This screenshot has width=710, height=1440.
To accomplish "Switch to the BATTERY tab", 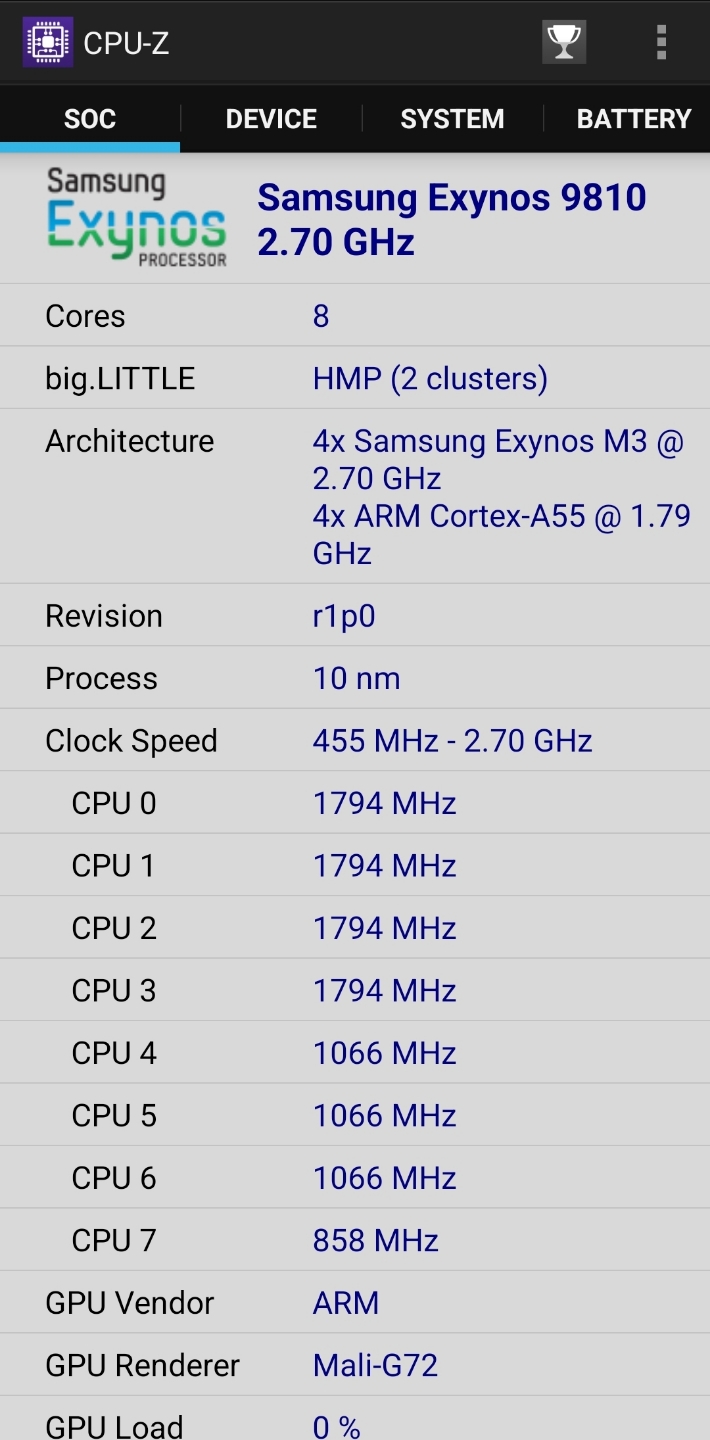I will tap(633, 119).
